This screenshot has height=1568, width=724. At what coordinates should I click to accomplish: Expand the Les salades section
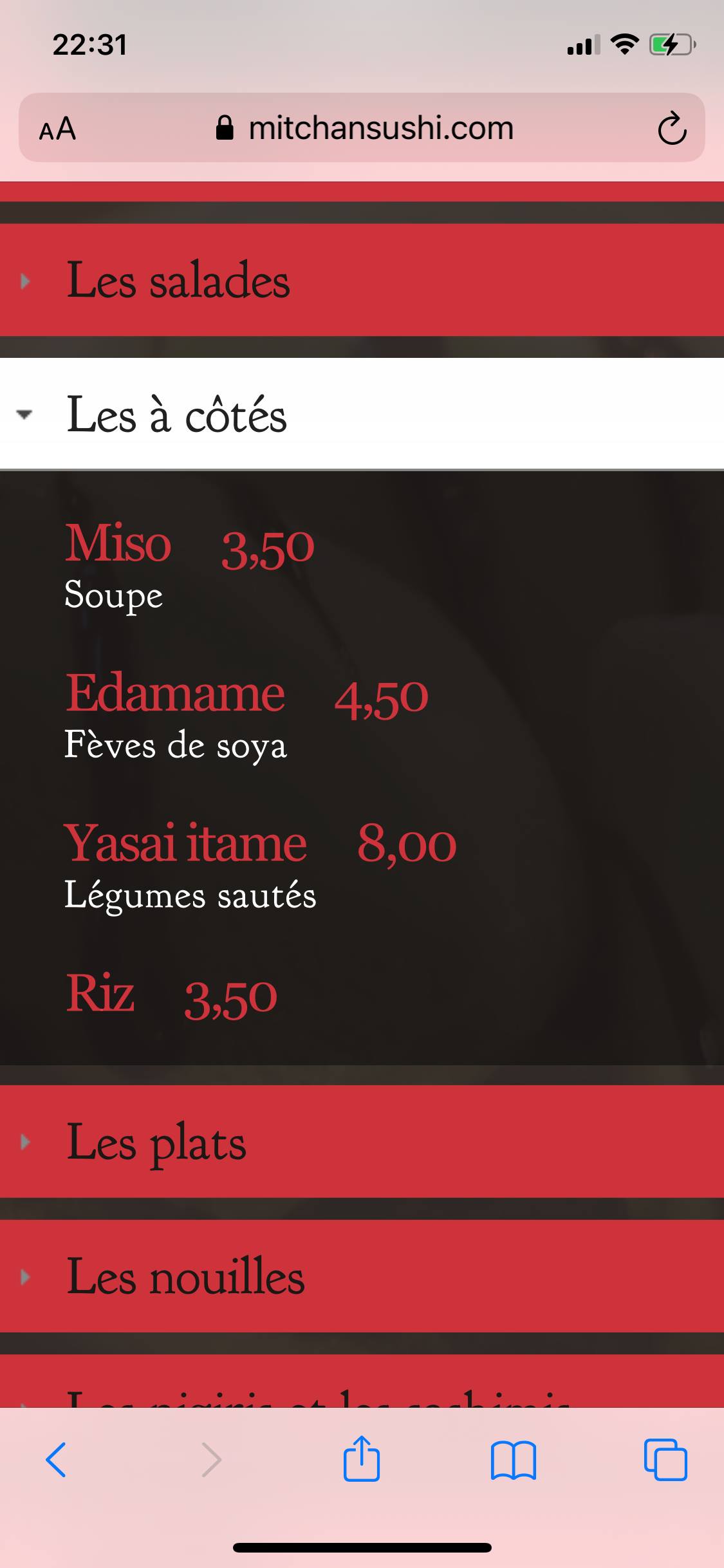point(362,280)
